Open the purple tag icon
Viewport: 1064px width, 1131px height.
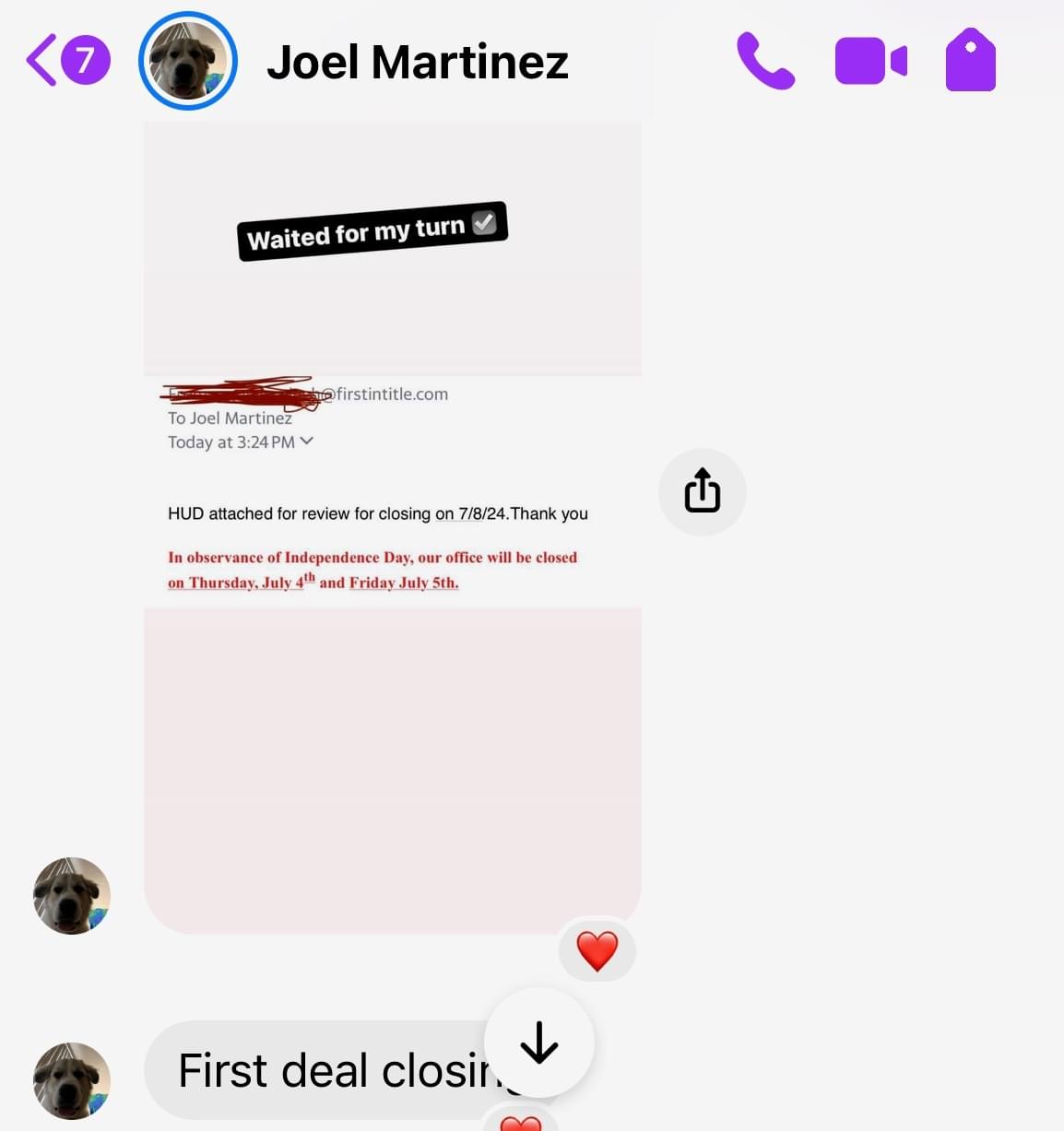pos(970,61)
